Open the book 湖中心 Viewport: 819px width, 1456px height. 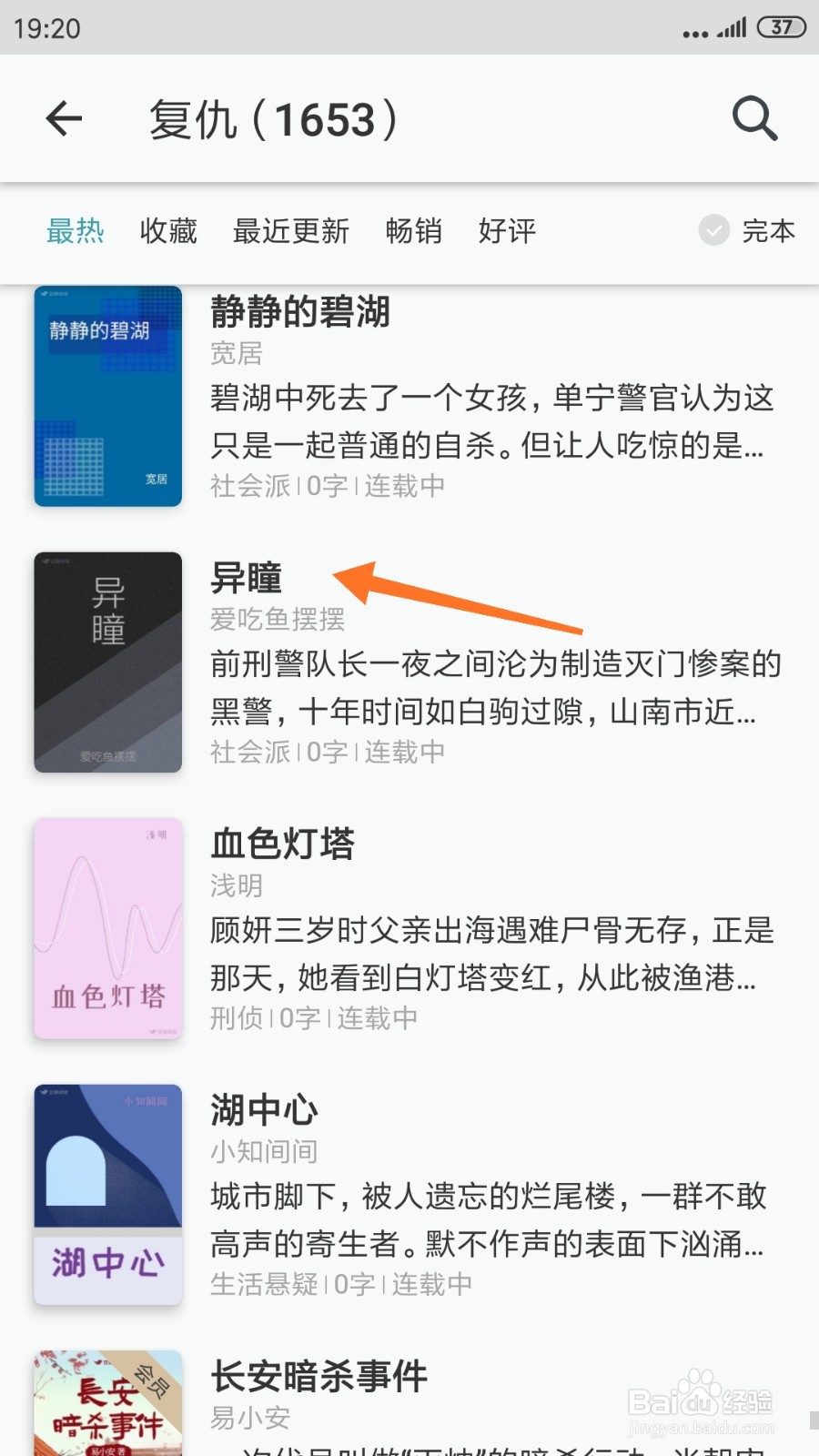(x=263, y=1110)
